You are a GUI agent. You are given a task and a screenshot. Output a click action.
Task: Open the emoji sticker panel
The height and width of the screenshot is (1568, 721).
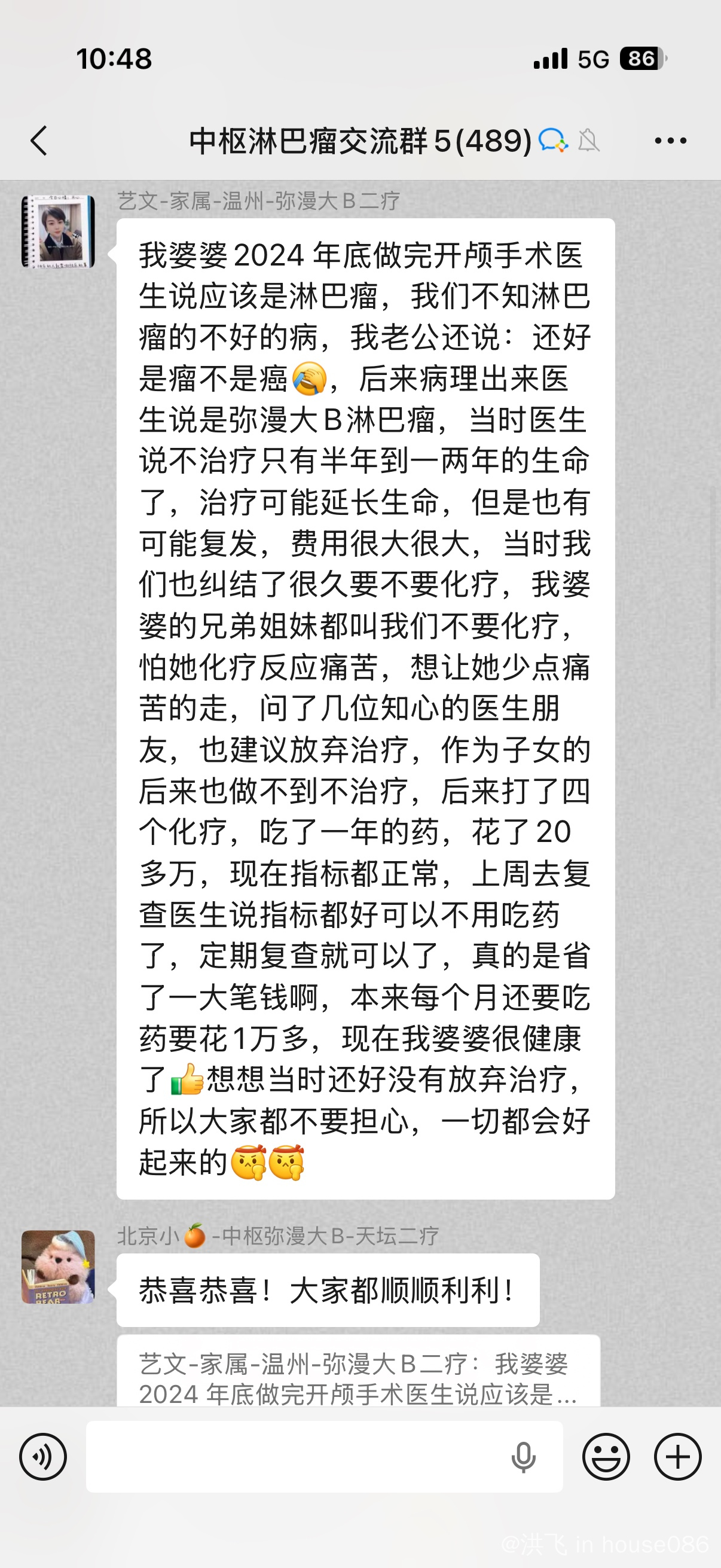[x=606, y=1457]
